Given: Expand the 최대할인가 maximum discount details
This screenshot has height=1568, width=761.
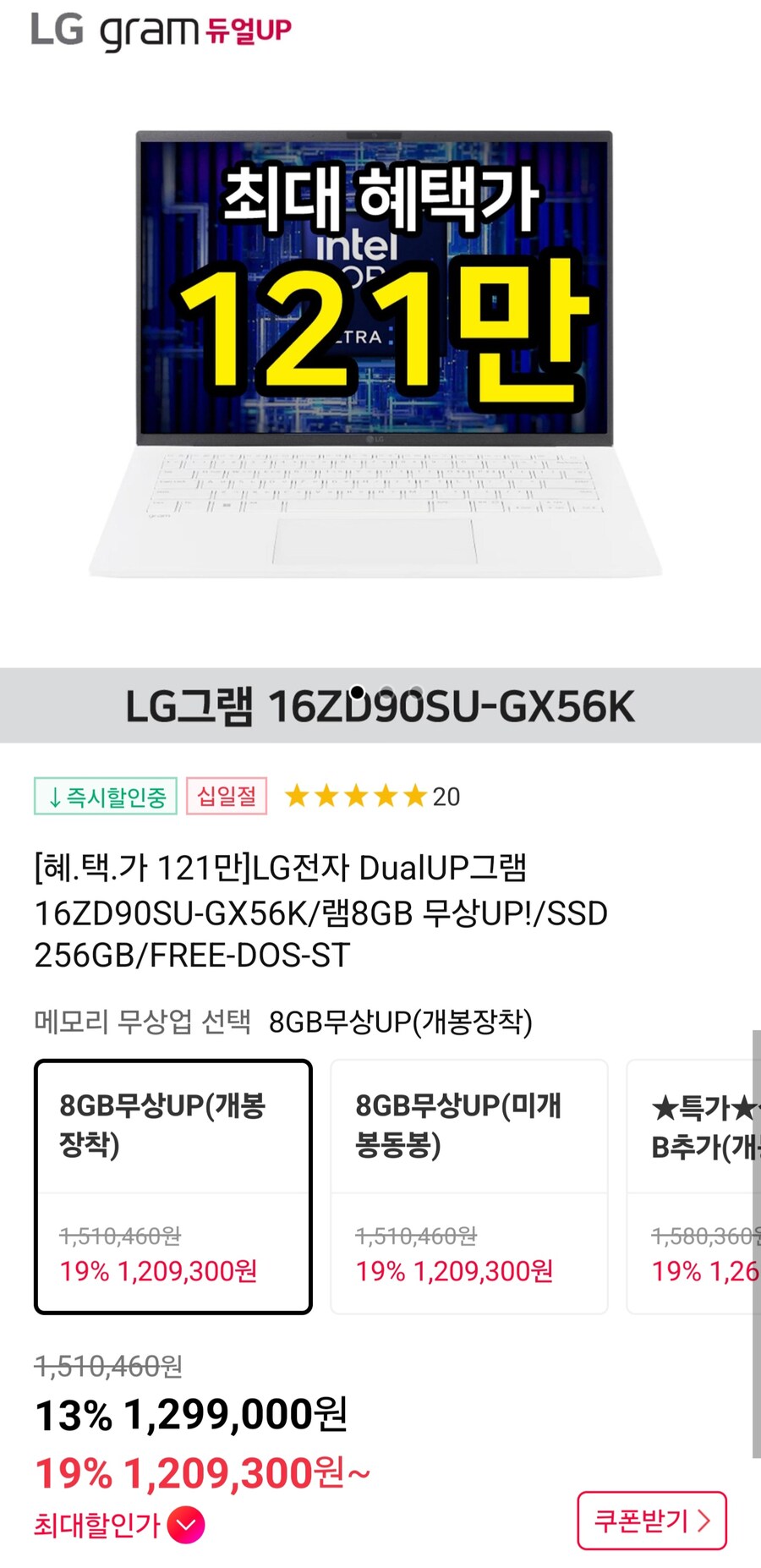Looking at the screenshot, I should (97, 1522).
